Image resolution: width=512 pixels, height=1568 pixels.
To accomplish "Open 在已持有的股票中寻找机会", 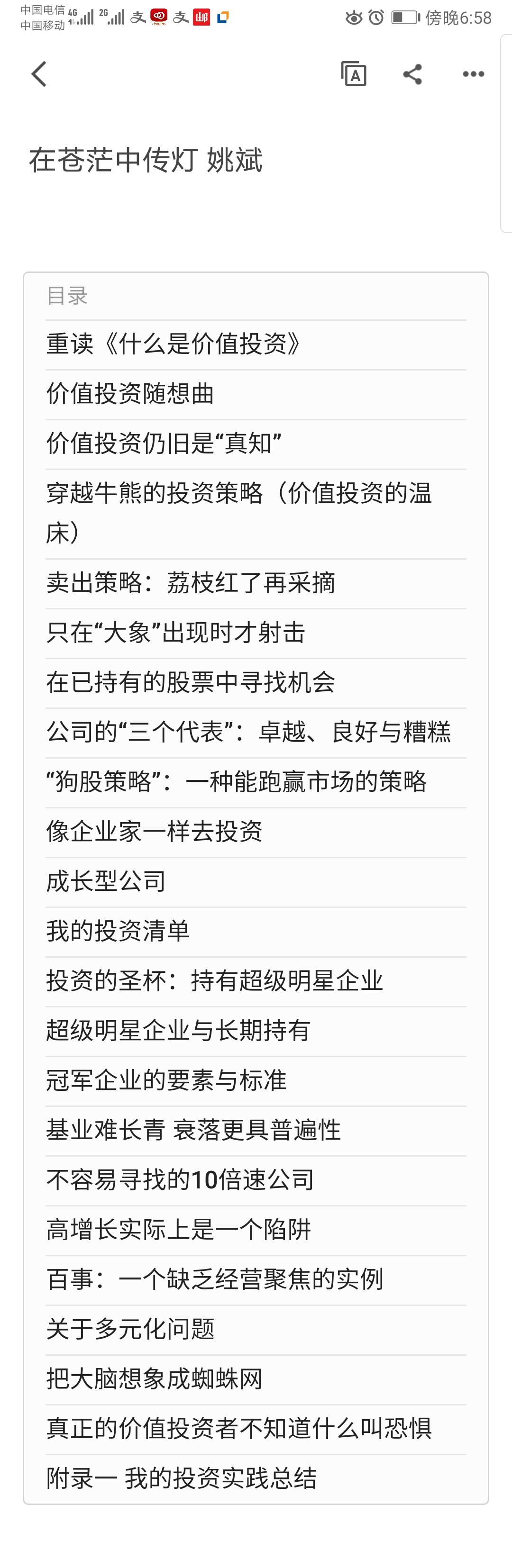I will (x=191, y=682).
